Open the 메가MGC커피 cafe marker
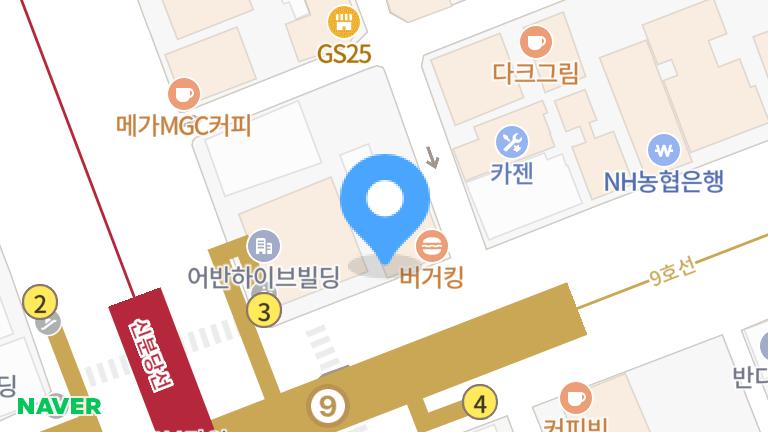Viewport: 768px width, 432px height. (x=183, y=95)
